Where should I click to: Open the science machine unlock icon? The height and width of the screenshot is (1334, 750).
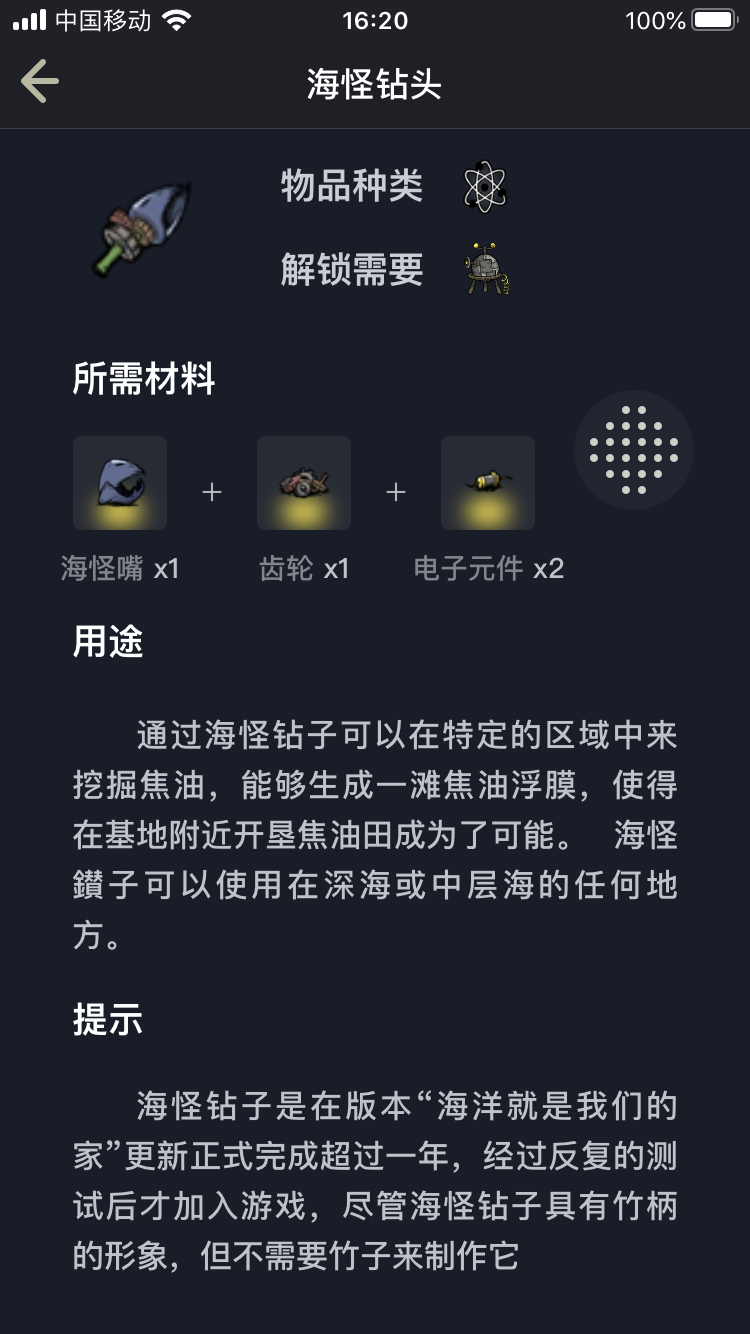pyautogui.click(x=487, y=269)
